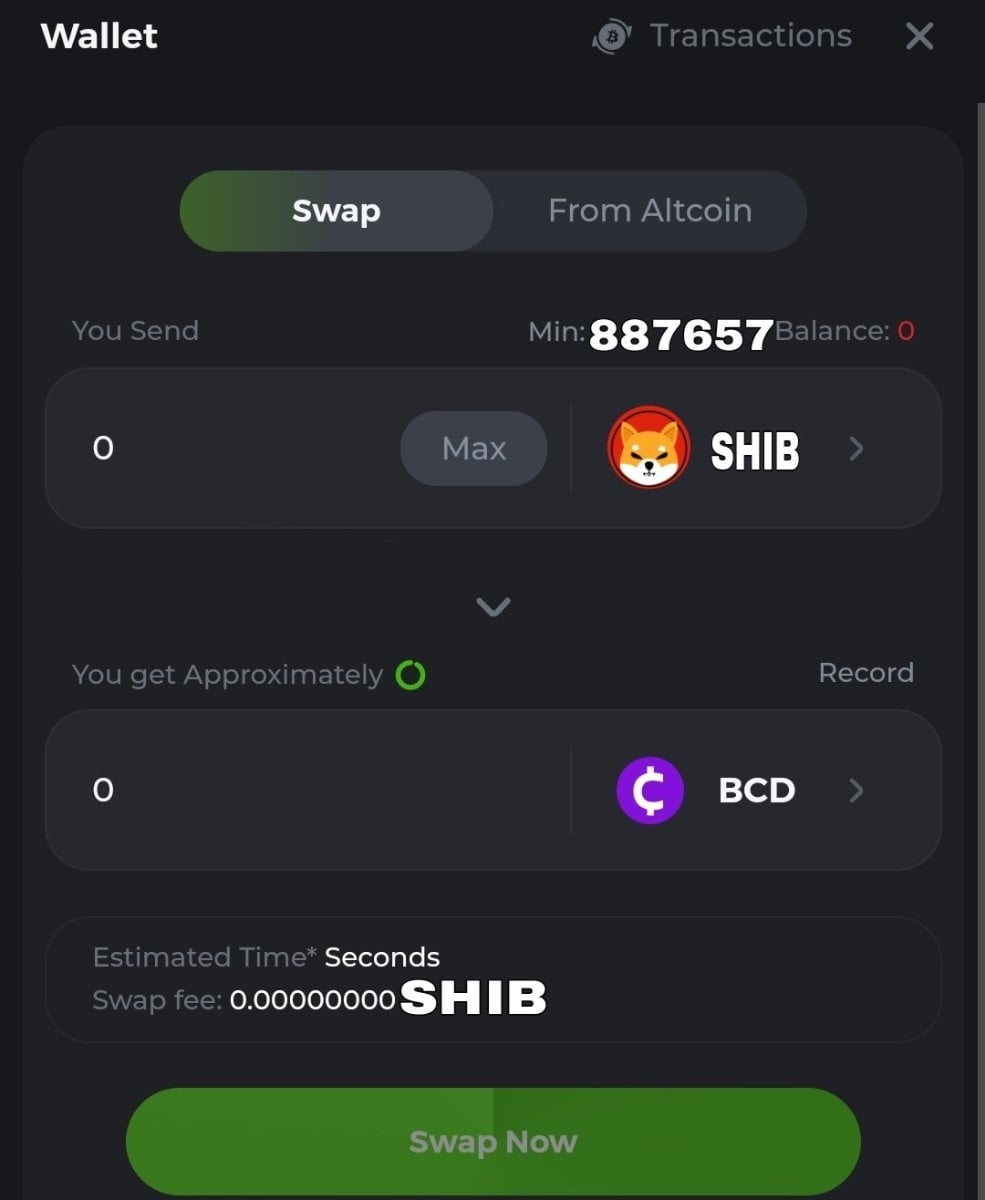
Task: Reverse swap direction with the down arrow
Action: [493, 606]
